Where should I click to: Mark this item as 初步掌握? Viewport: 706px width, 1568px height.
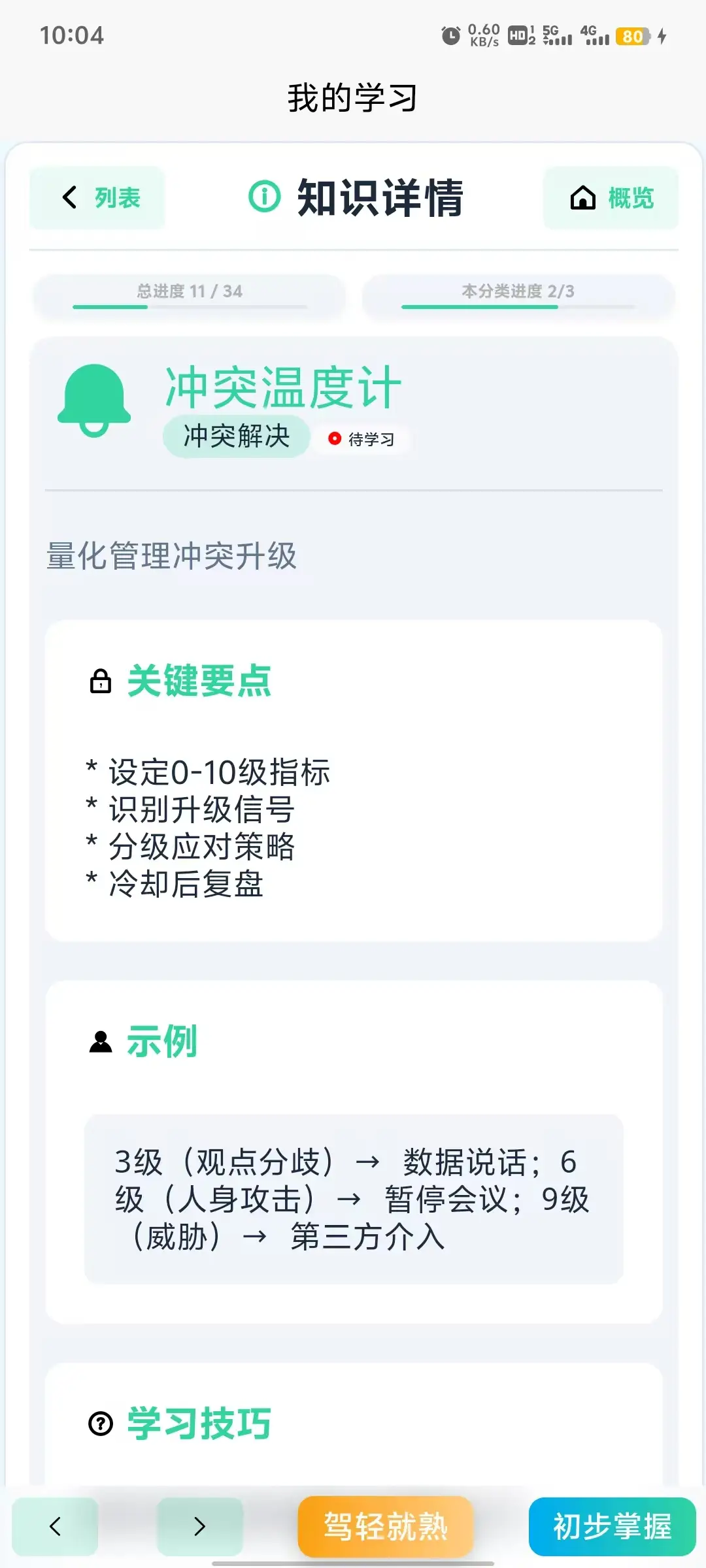coord(612,1526)
